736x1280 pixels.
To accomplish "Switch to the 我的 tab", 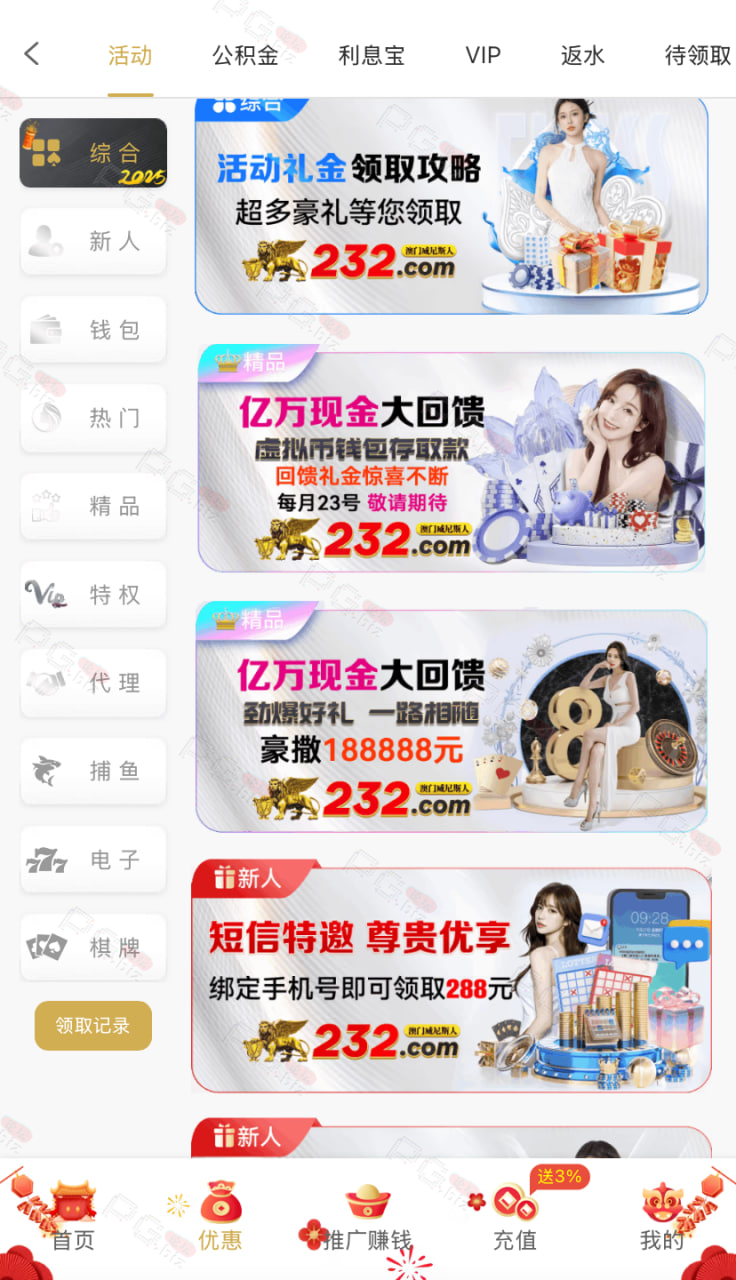I will click(662, 1218).
